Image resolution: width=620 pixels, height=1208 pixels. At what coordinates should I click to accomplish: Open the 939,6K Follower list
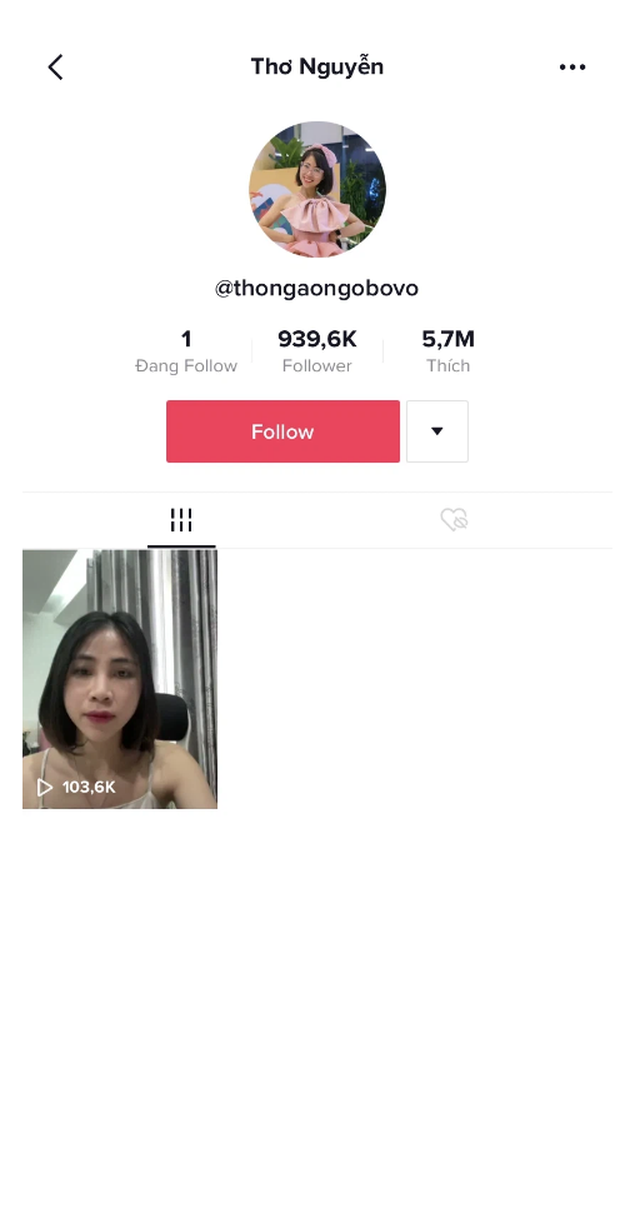coord(317,351)
